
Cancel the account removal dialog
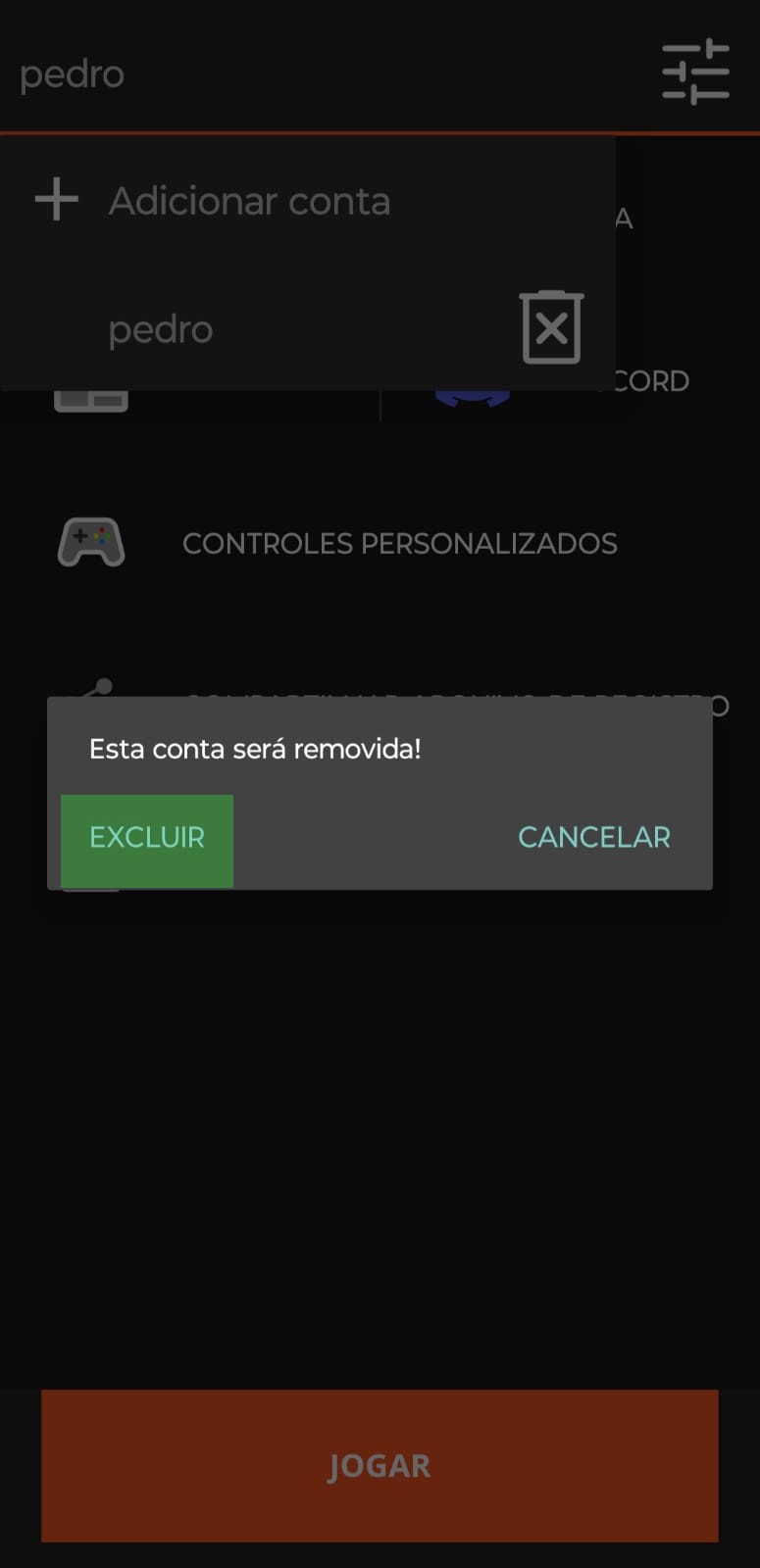click(x=593, y=838)
